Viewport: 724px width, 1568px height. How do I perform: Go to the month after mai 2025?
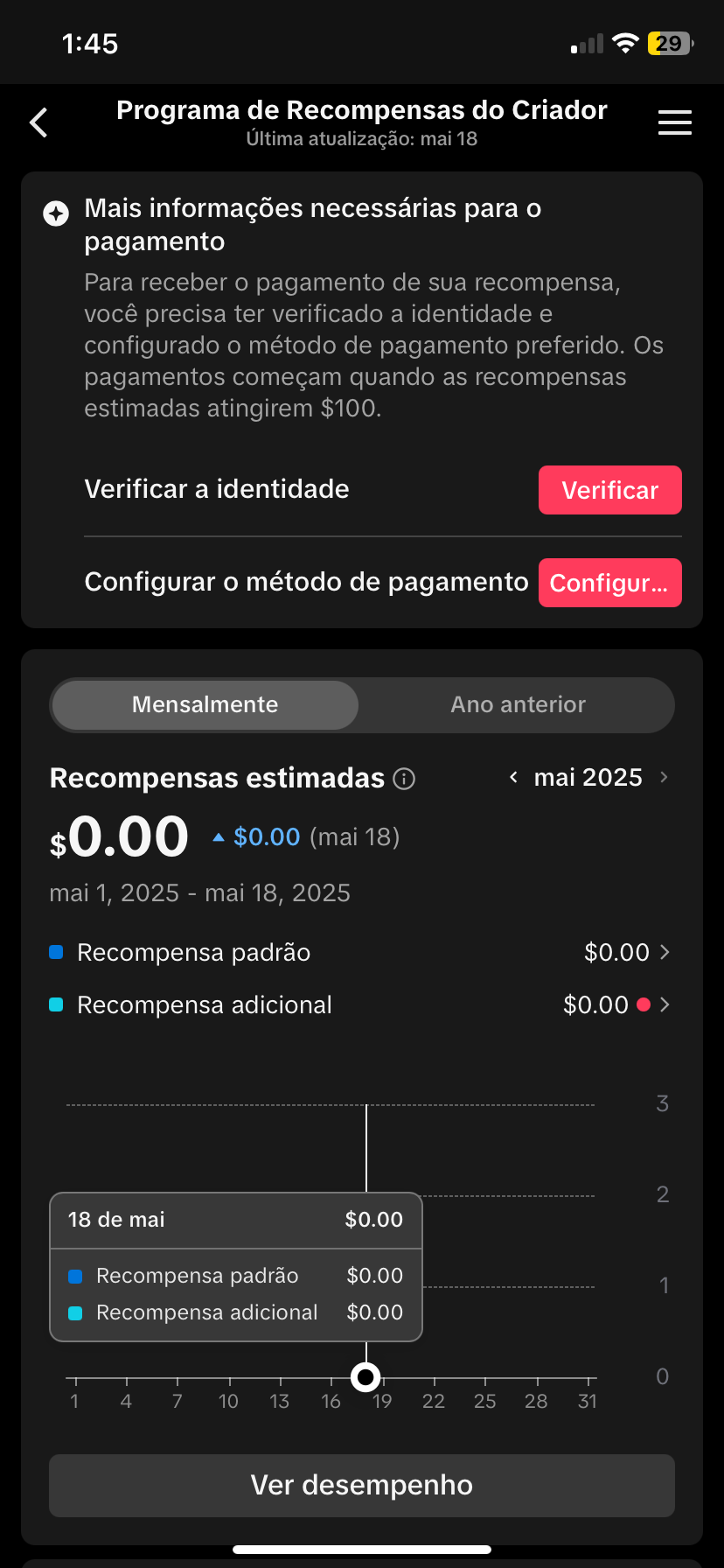point(664,777)
